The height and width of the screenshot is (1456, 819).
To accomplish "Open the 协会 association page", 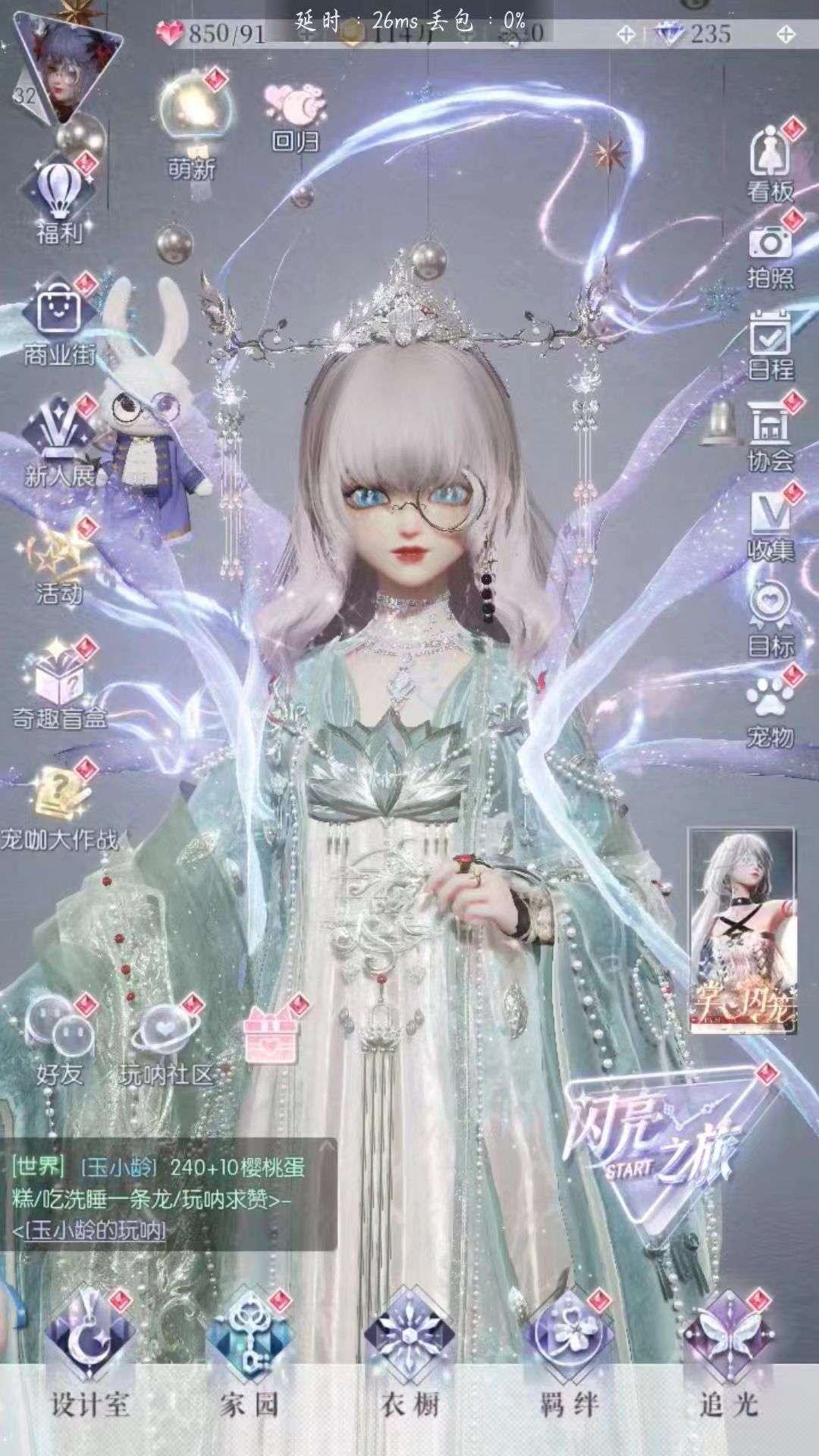I will point(770,436).
